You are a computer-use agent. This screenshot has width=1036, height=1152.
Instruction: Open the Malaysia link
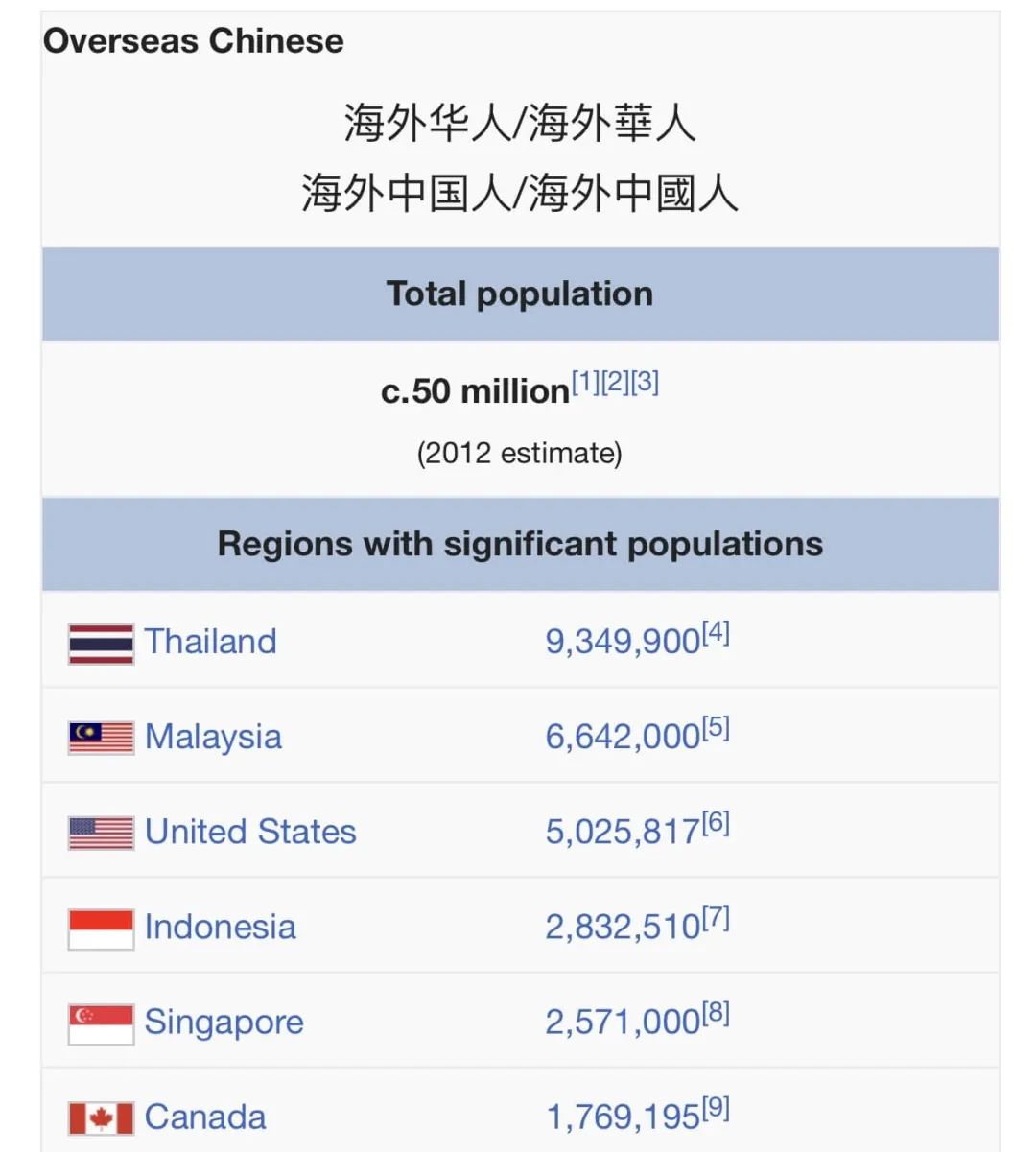pyautogui.click(x=213, y=737)
